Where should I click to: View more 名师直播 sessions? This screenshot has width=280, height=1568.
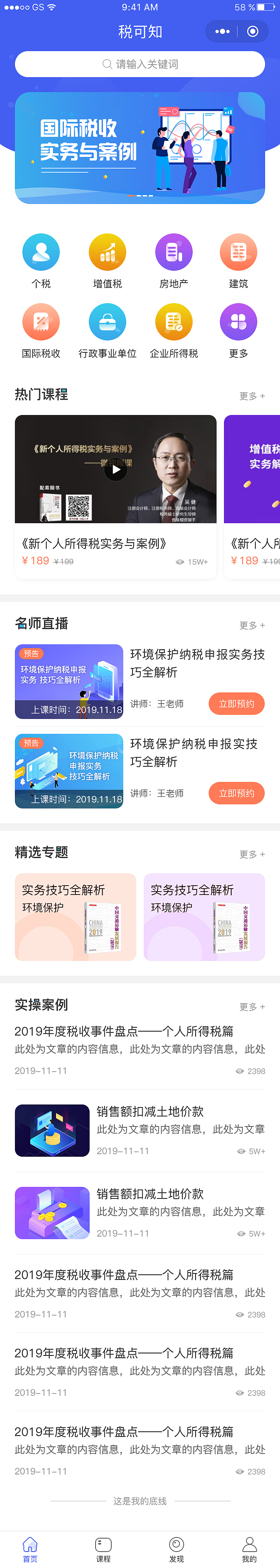(252, 626)
